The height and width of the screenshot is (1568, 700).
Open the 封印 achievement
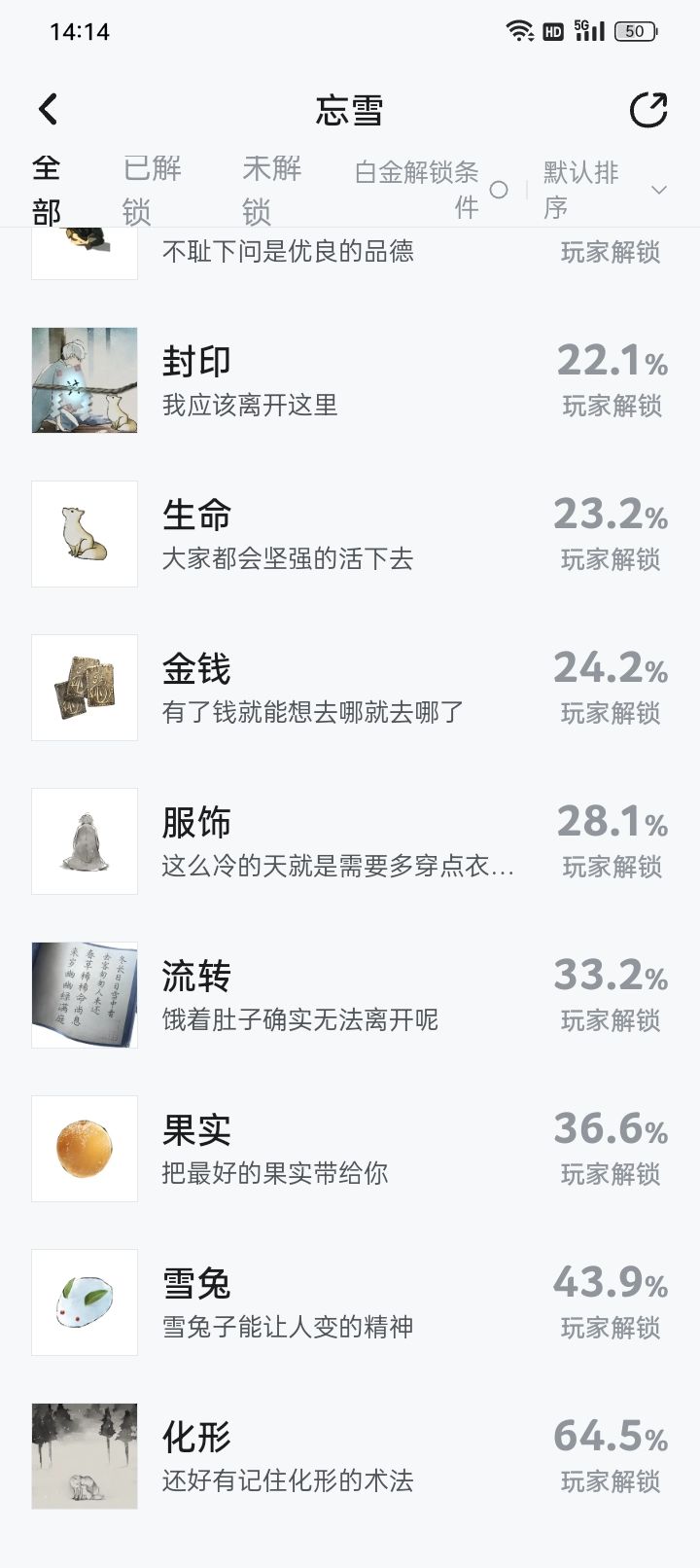[350, 380]
